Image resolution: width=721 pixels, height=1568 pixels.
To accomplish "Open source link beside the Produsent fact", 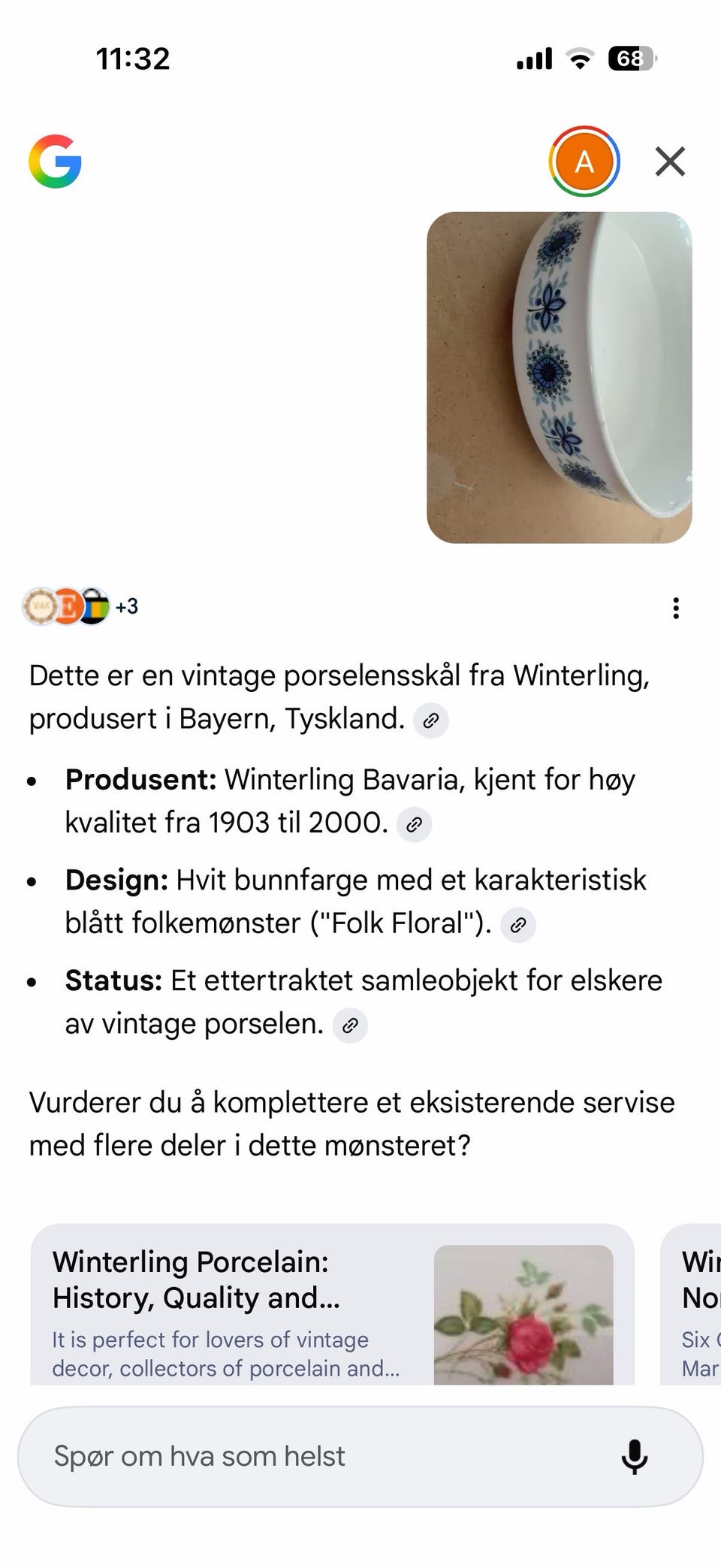I will pos(414,824).
